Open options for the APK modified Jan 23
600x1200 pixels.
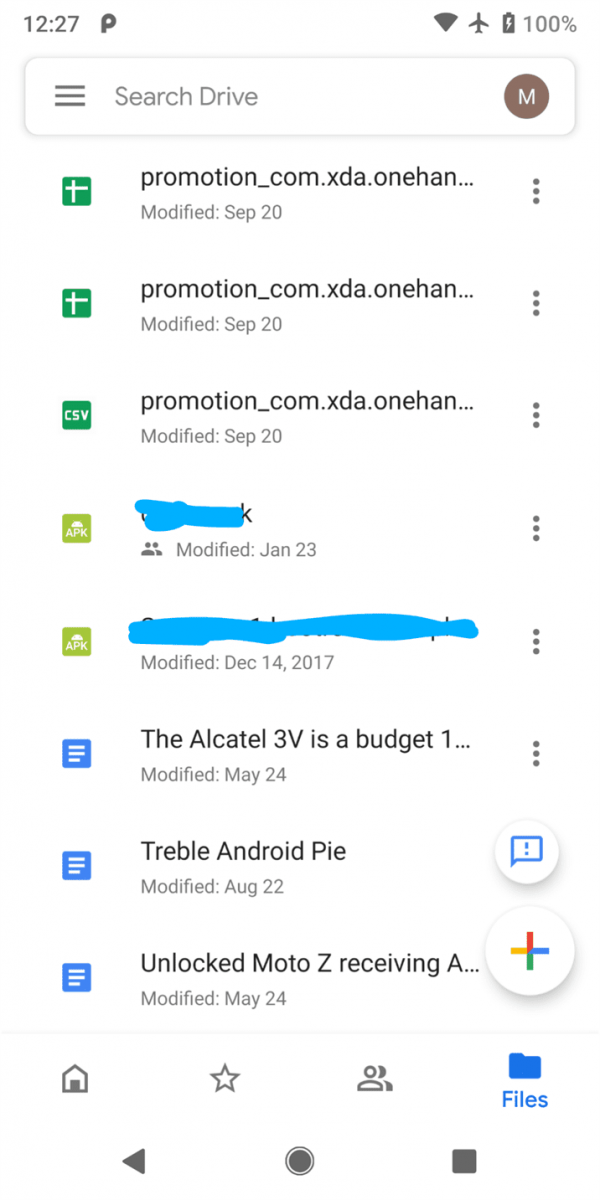(537, 527)
